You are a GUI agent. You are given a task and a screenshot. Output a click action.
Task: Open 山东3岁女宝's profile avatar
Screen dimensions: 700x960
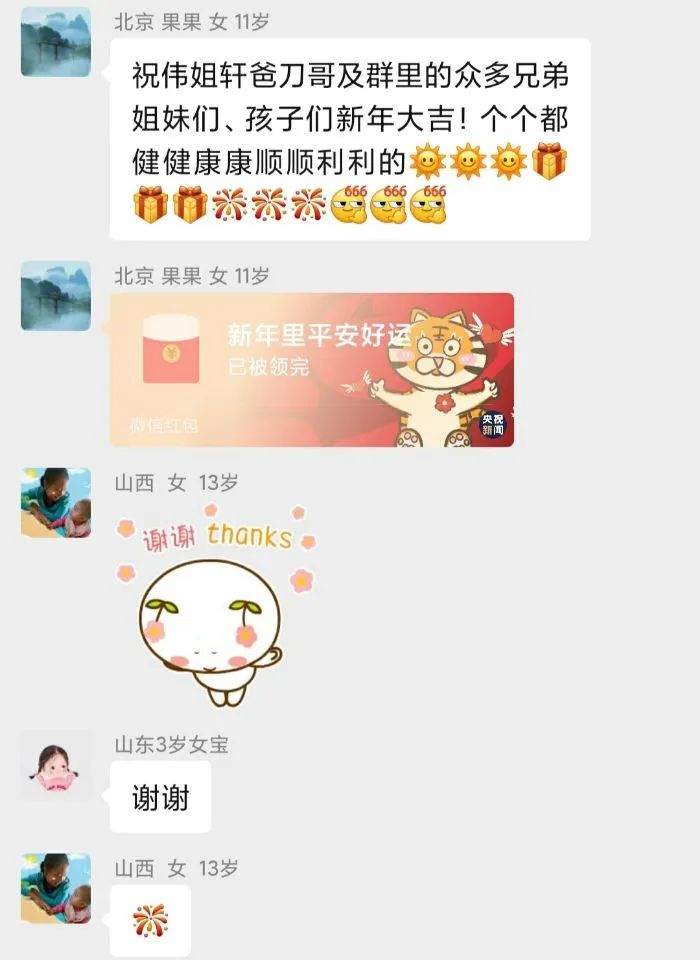click(x=56, y=765)
